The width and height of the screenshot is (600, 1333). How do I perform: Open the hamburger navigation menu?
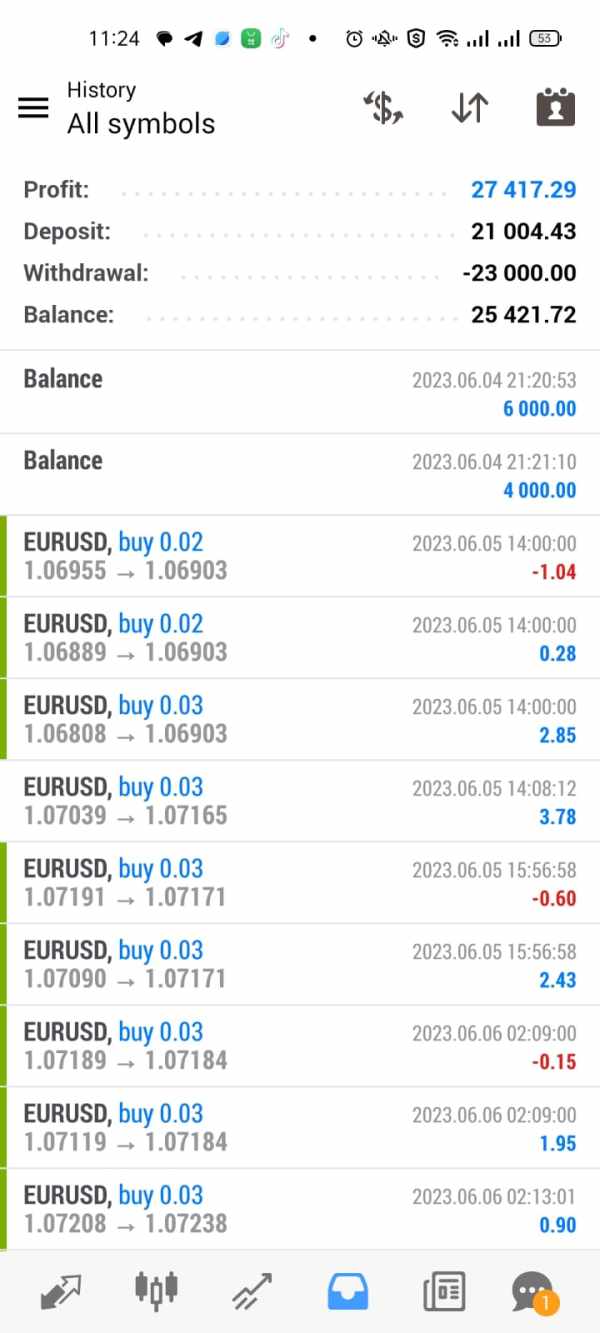pos(33,108)
